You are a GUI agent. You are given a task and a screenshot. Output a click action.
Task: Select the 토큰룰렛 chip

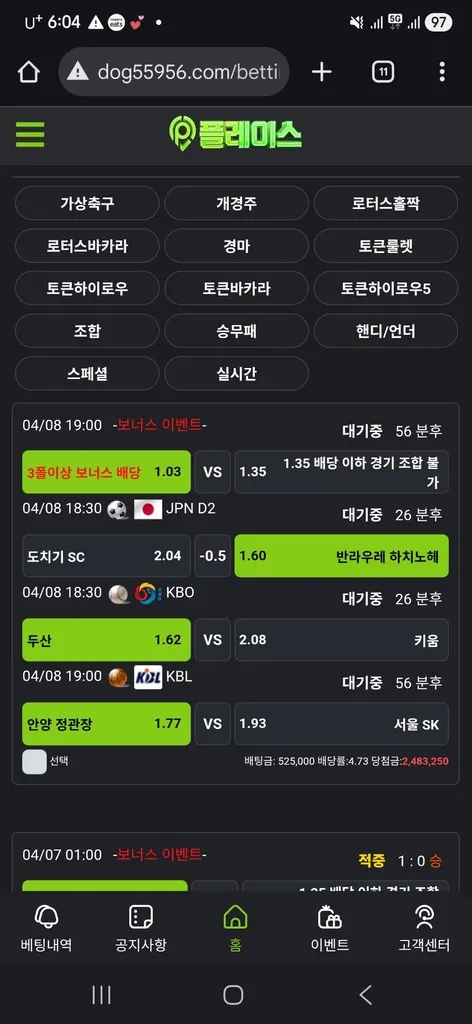pyautogui.click(x=386, y=246)
